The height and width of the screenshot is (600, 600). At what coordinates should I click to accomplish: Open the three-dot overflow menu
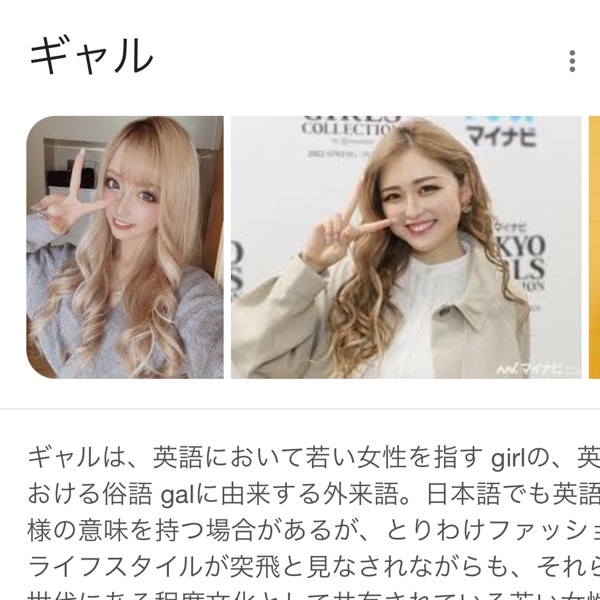click(x=572, y=61)
